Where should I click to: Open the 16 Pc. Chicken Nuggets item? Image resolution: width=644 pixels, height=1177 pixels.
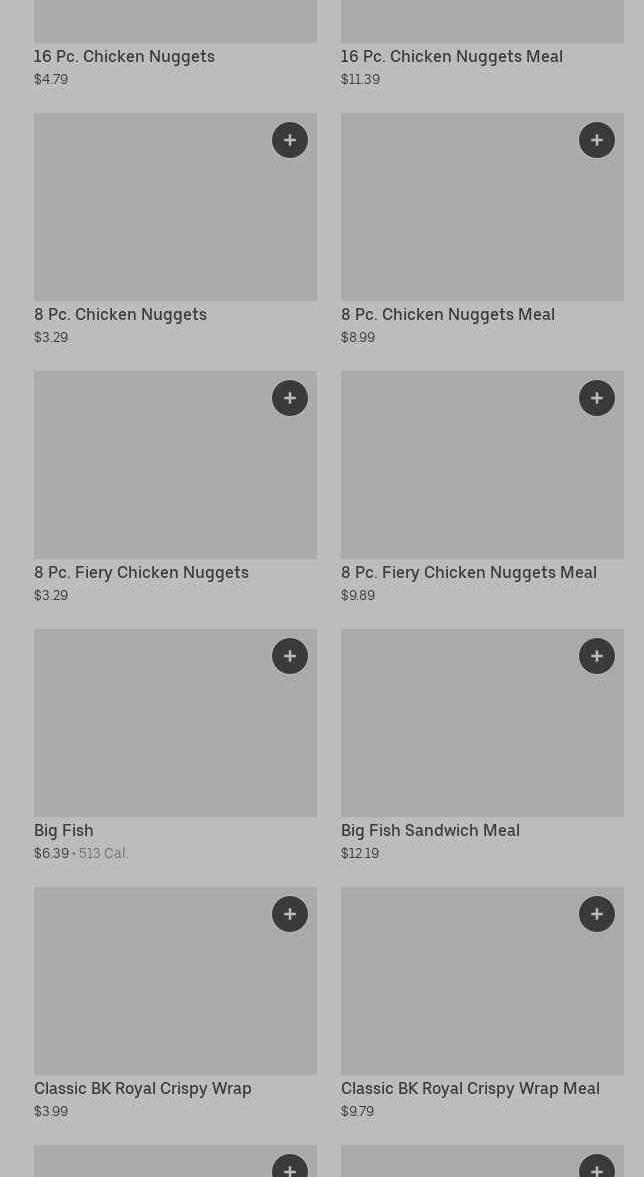point(124,57)
